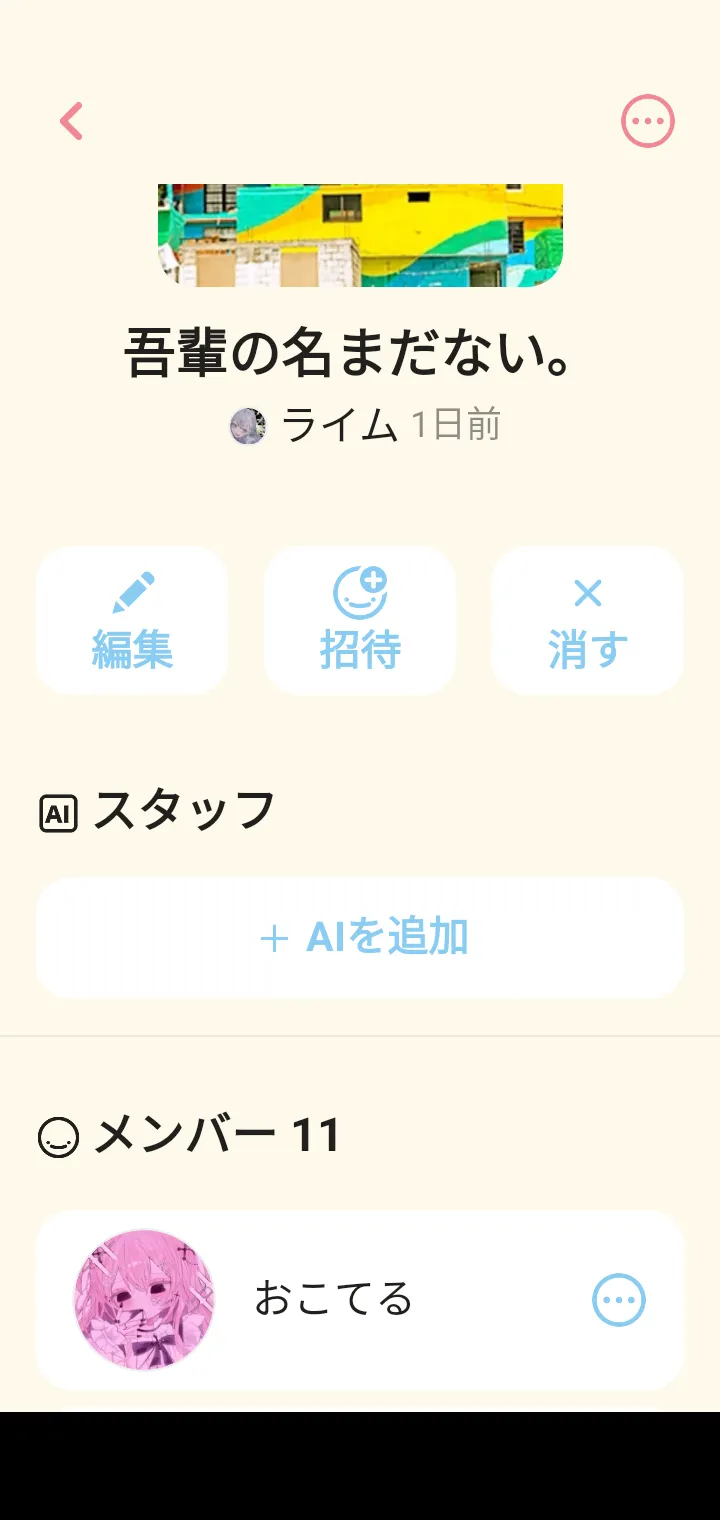The width and height of the screenshot is (720, 1520).
Task: Delete the group with the 消す button
Action: point(587,621)
